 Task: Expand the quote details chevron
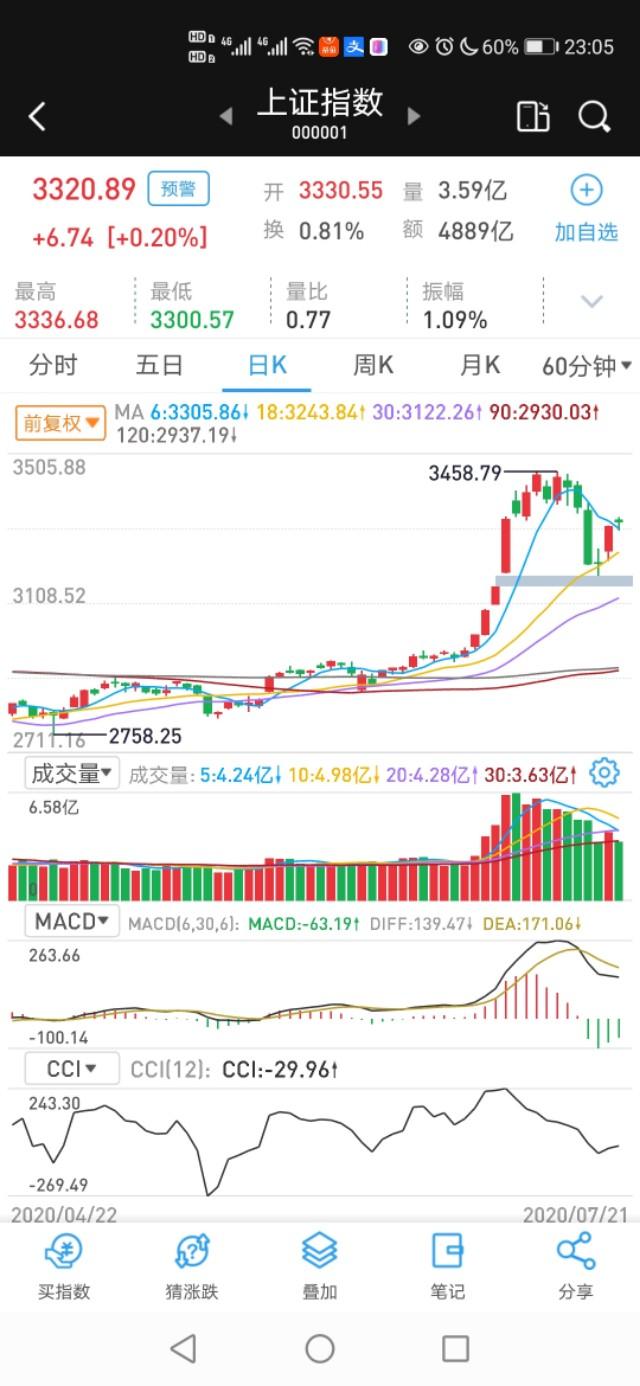592,301
